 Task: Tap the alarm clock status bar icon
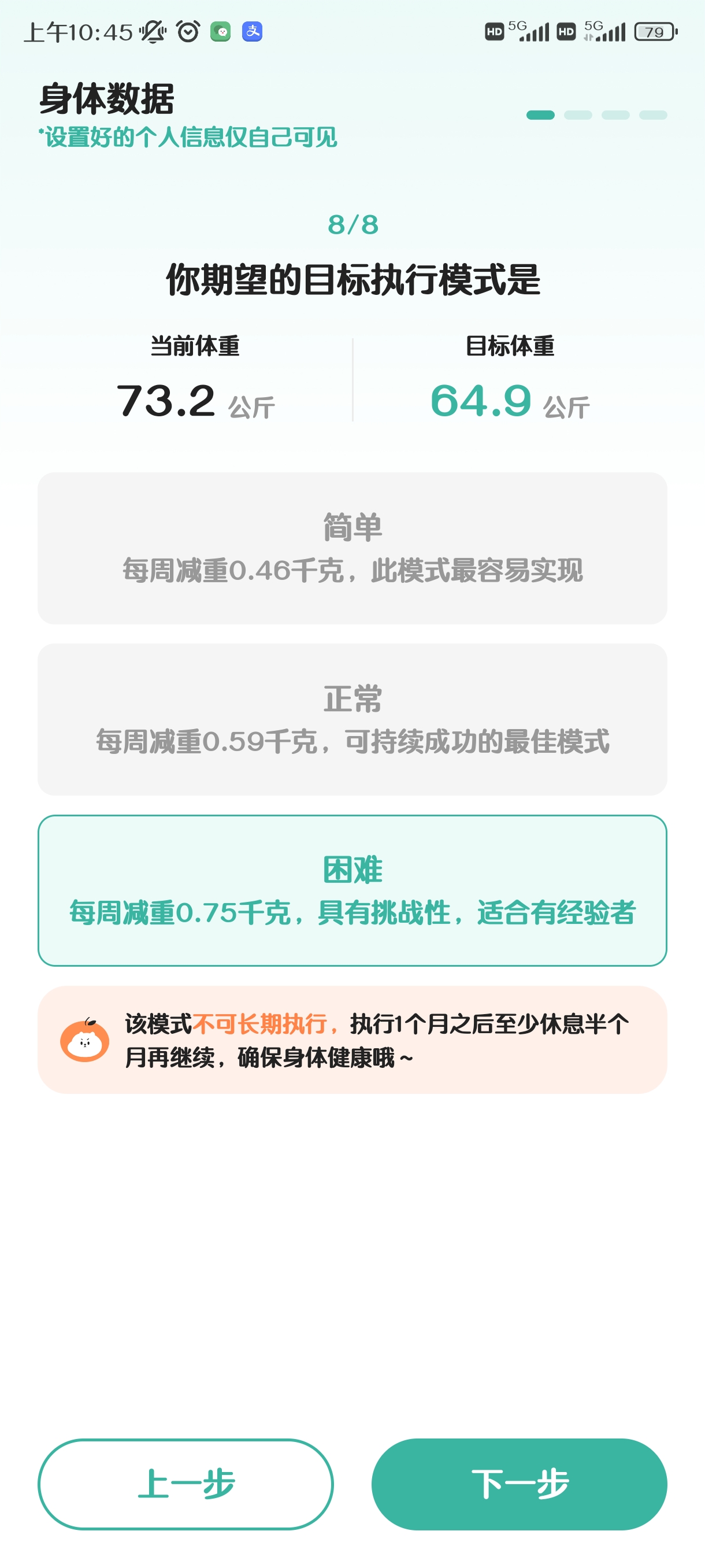coord(187,32)
